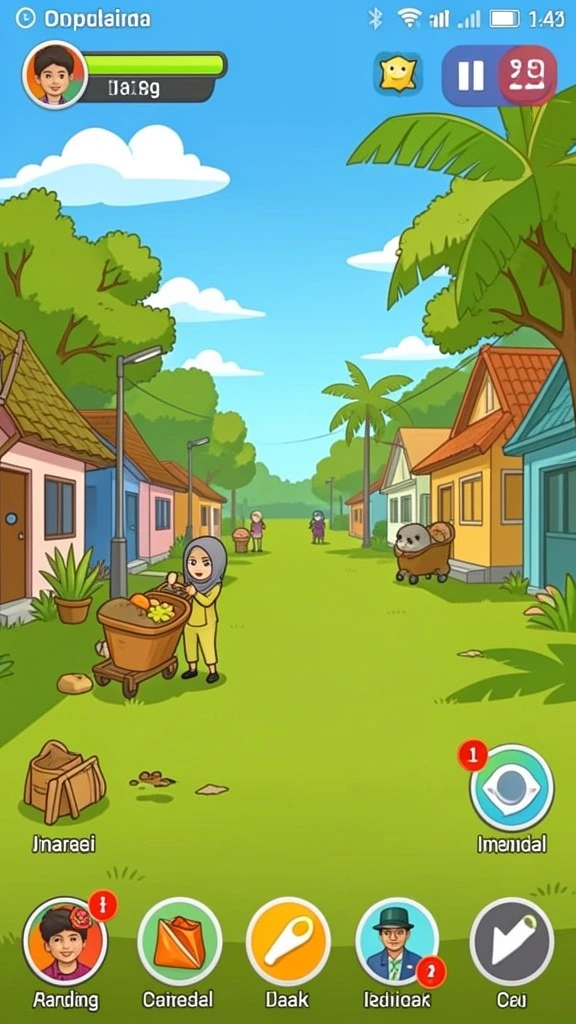This screenshot has height=1024, width=576.
Task: Open the Randing character button
Action: pos(65,940)
